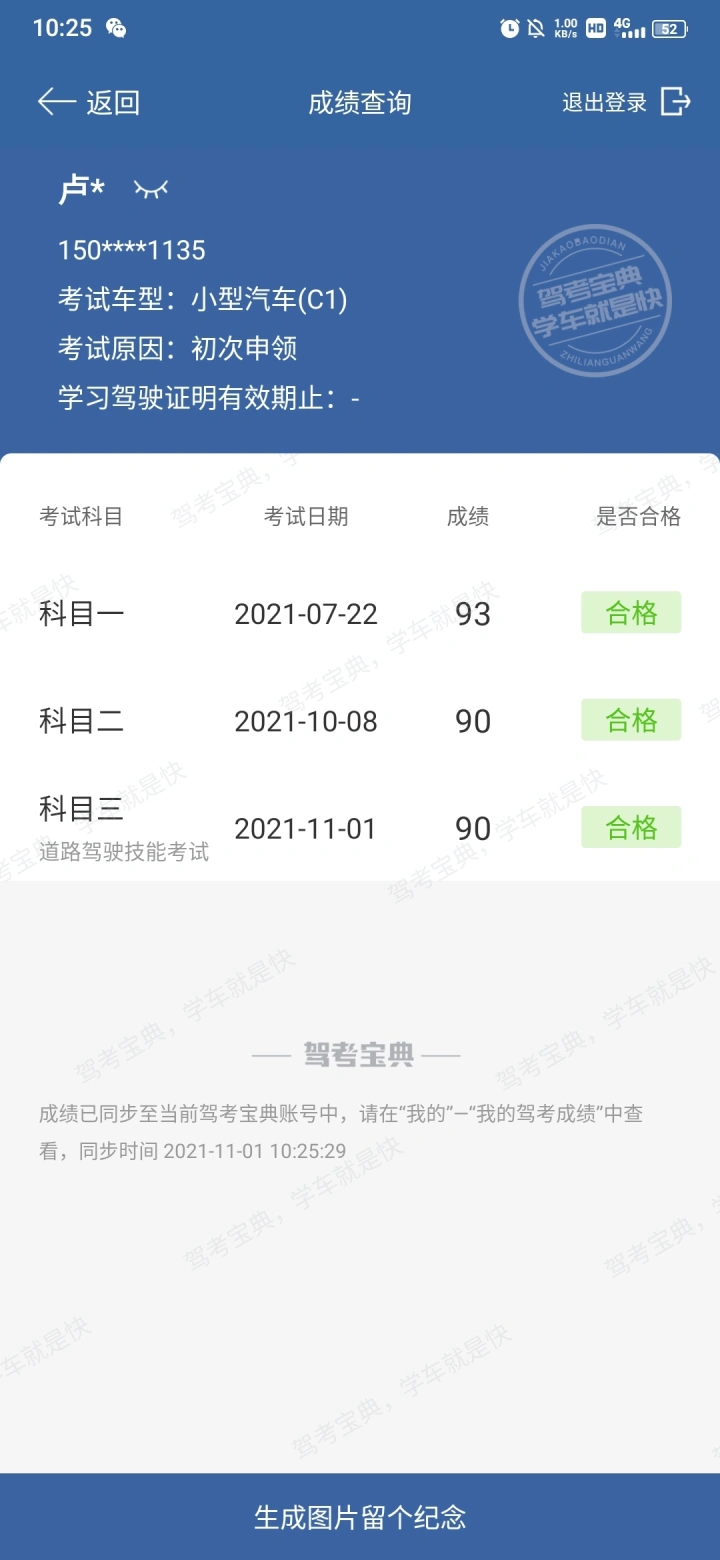Reveal hidden name with the eye icon

click(x=151, y=189)
